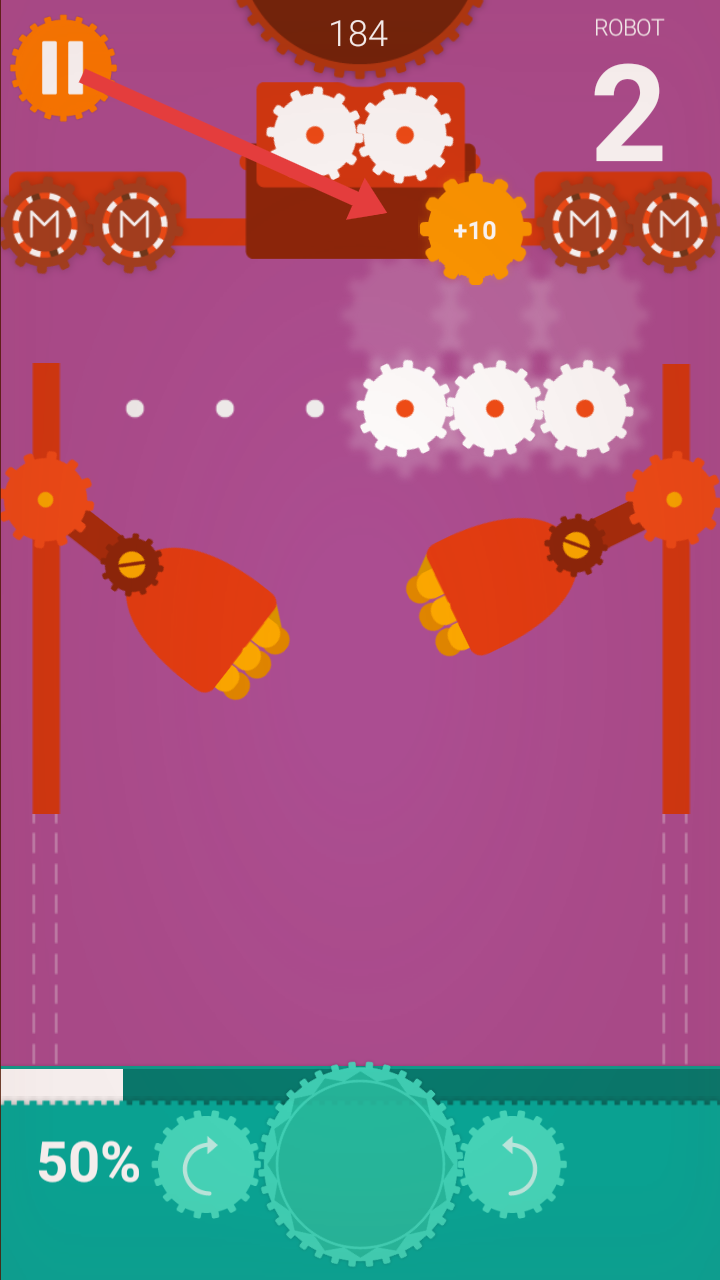This screenshot has height=1280, width=720.
Task: Tap the counter-clockwise rotate gear button
Action: (x=513, y=1165)
